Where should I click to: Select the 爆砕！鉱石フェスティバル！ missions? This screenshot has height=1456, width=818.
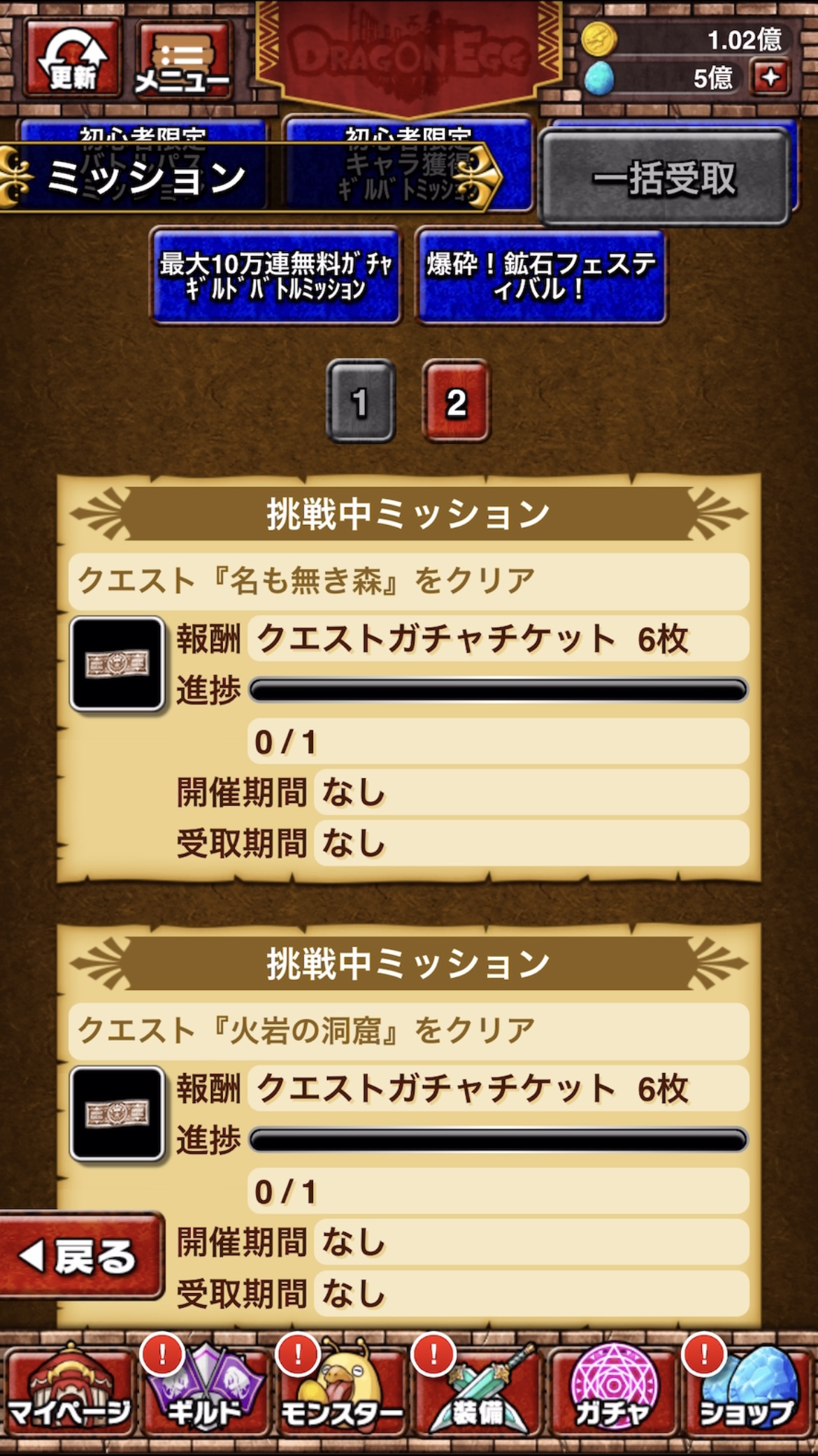point(540,276)
